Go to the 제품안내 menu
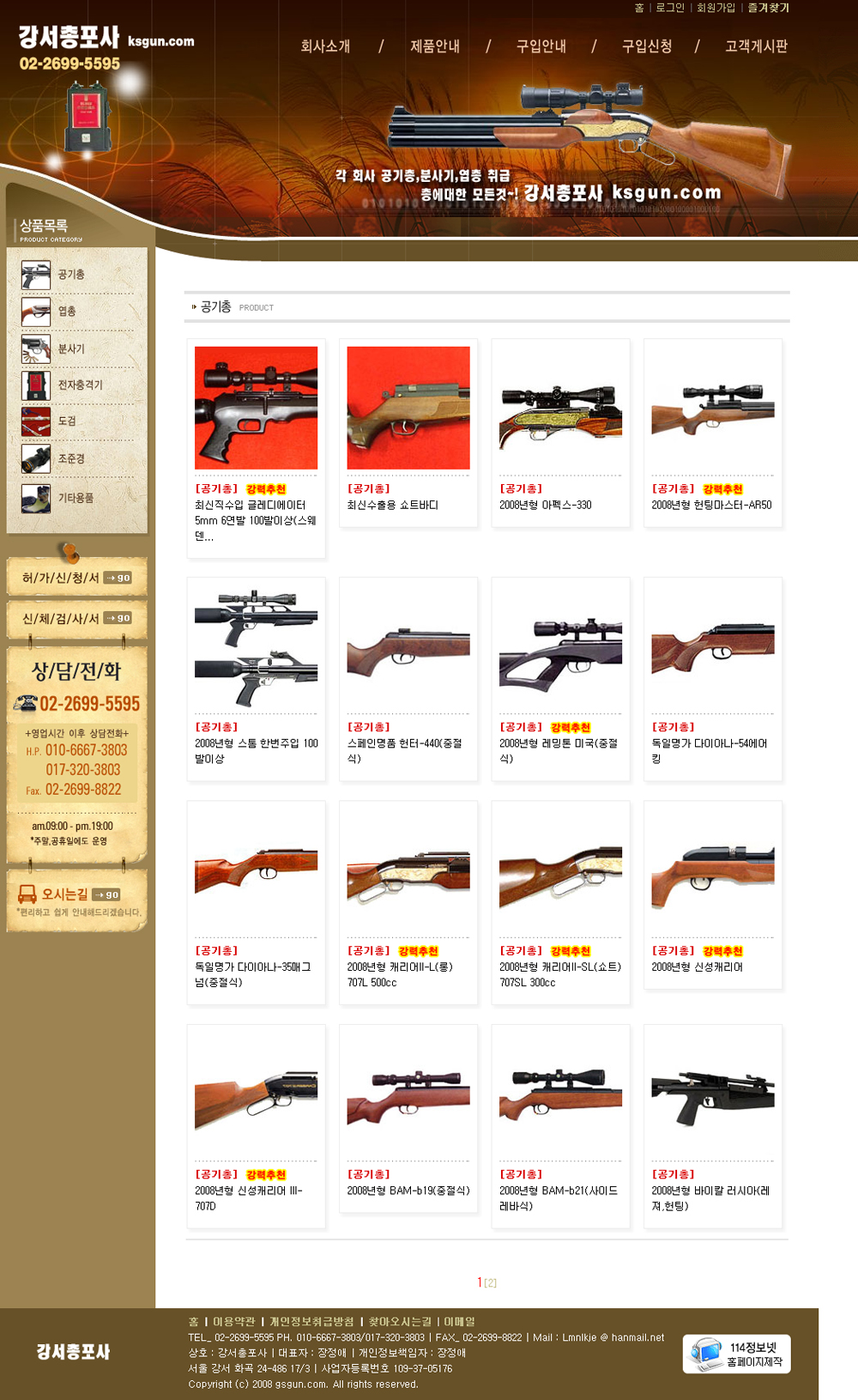 435,46
